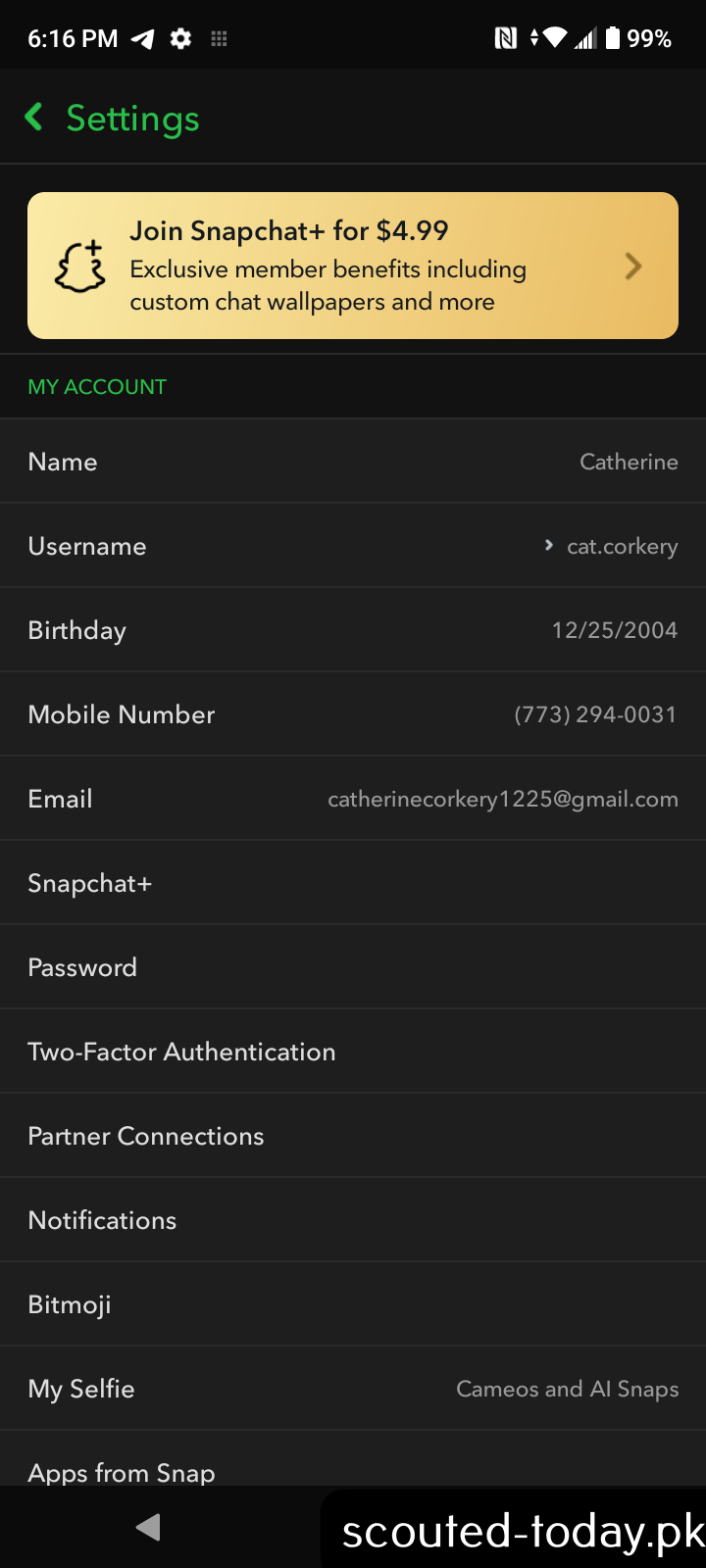Open the Username setting
This screenshot has height=1568, width=706.
click(x=353, y=546)
